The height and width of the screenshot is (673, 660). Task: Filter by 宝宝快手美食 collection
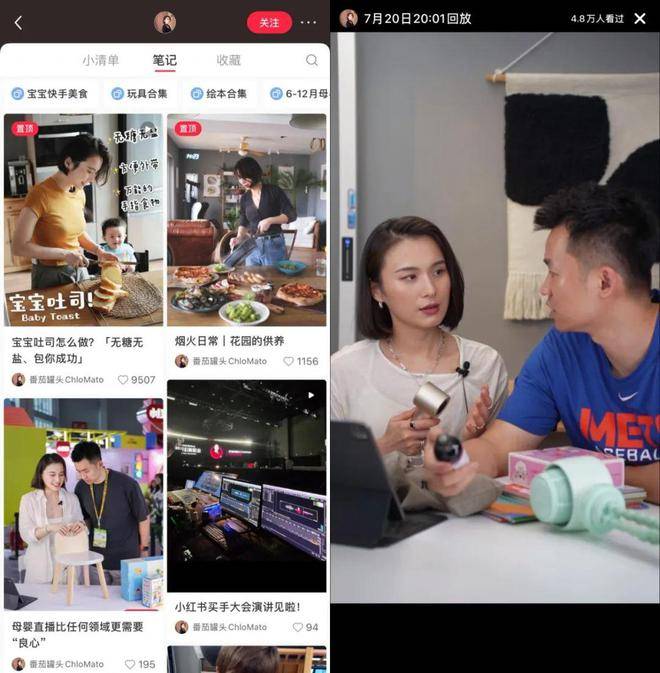coord(50,94)
